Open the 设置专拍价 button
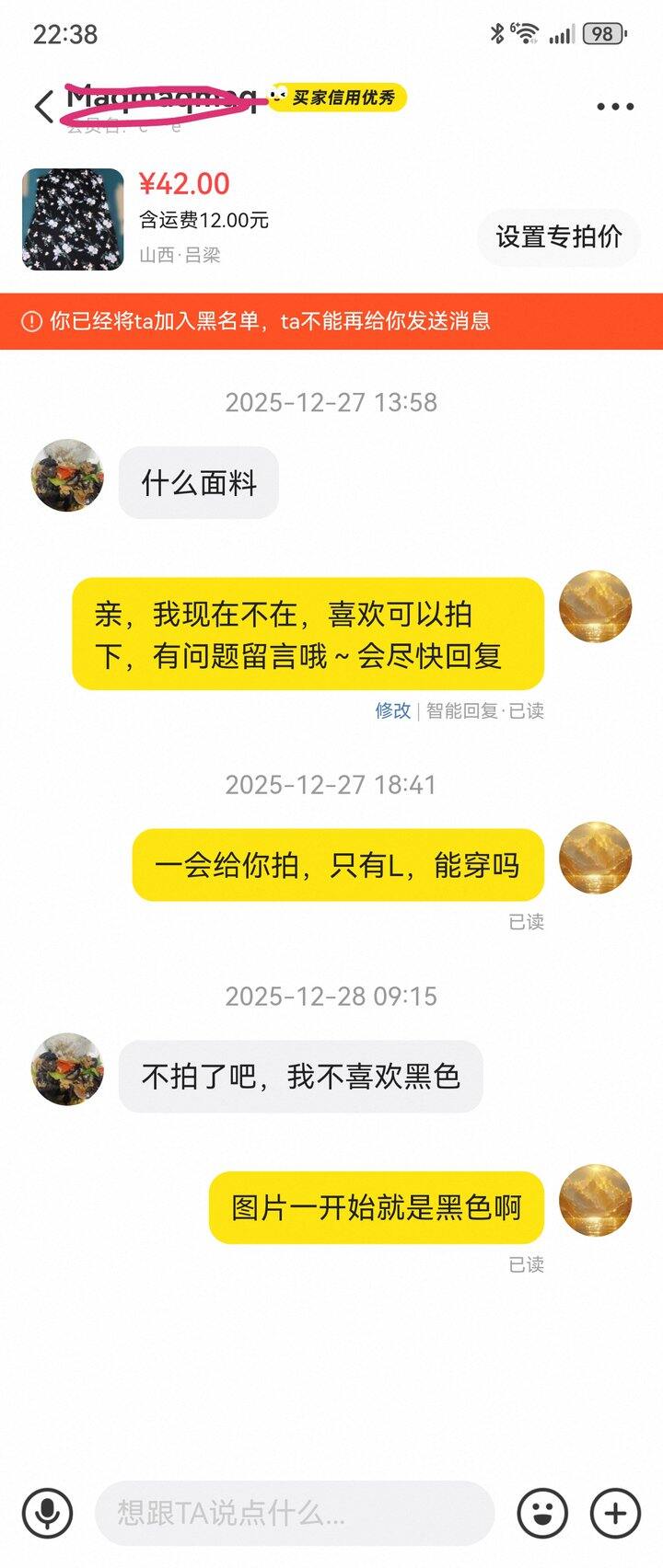 559,236
